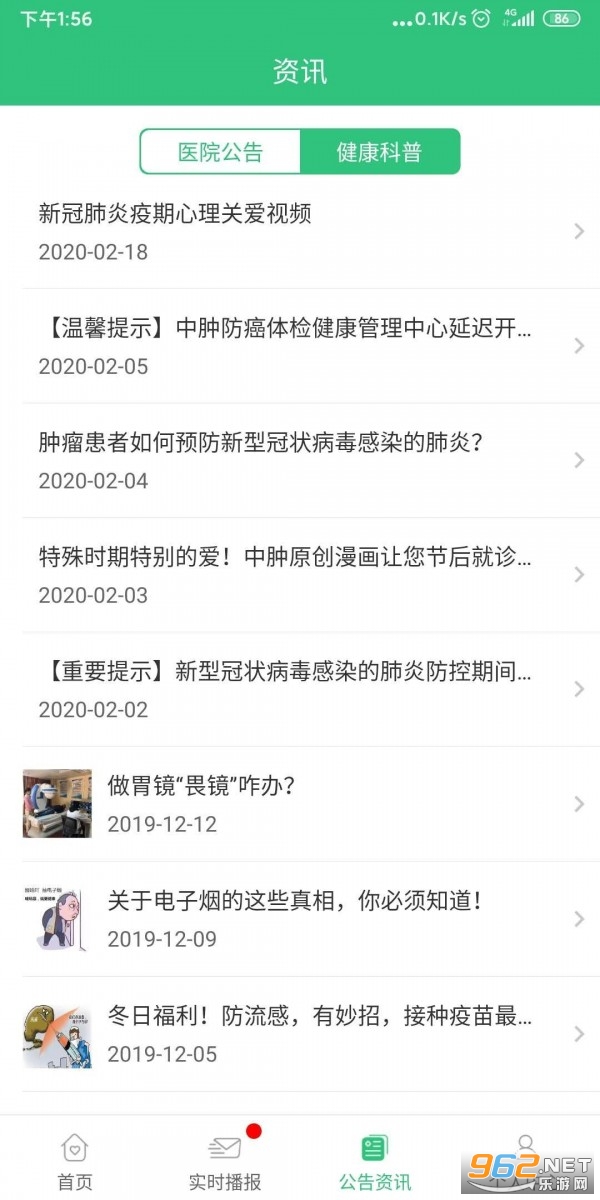Image resolution: width=600 pixels, height=1200 pixels.
Task: Switch to the 实时播报 tab
Action: [x=225, y=1162]
